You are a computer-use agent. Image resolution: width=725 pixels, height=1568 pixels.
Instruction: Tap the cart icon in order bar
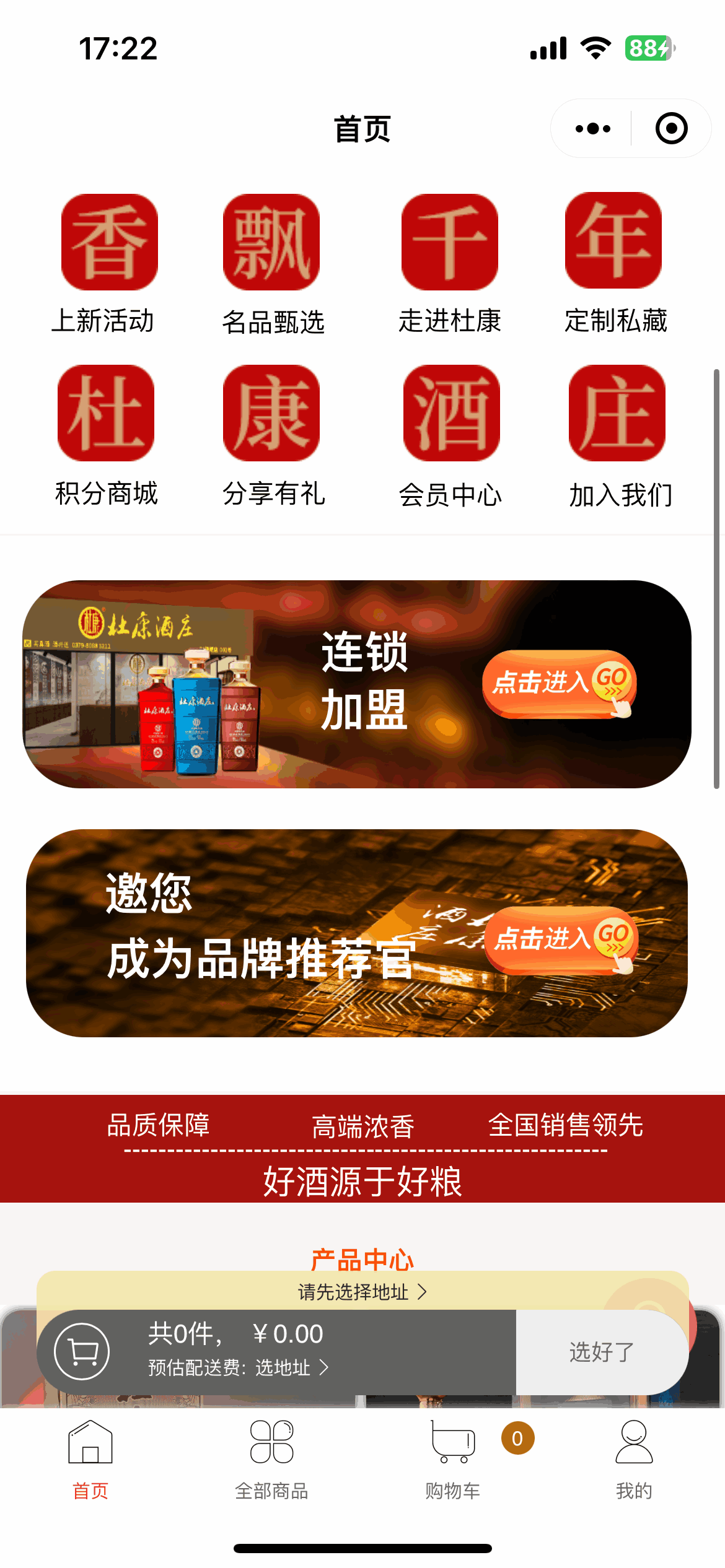(82, 1351)
